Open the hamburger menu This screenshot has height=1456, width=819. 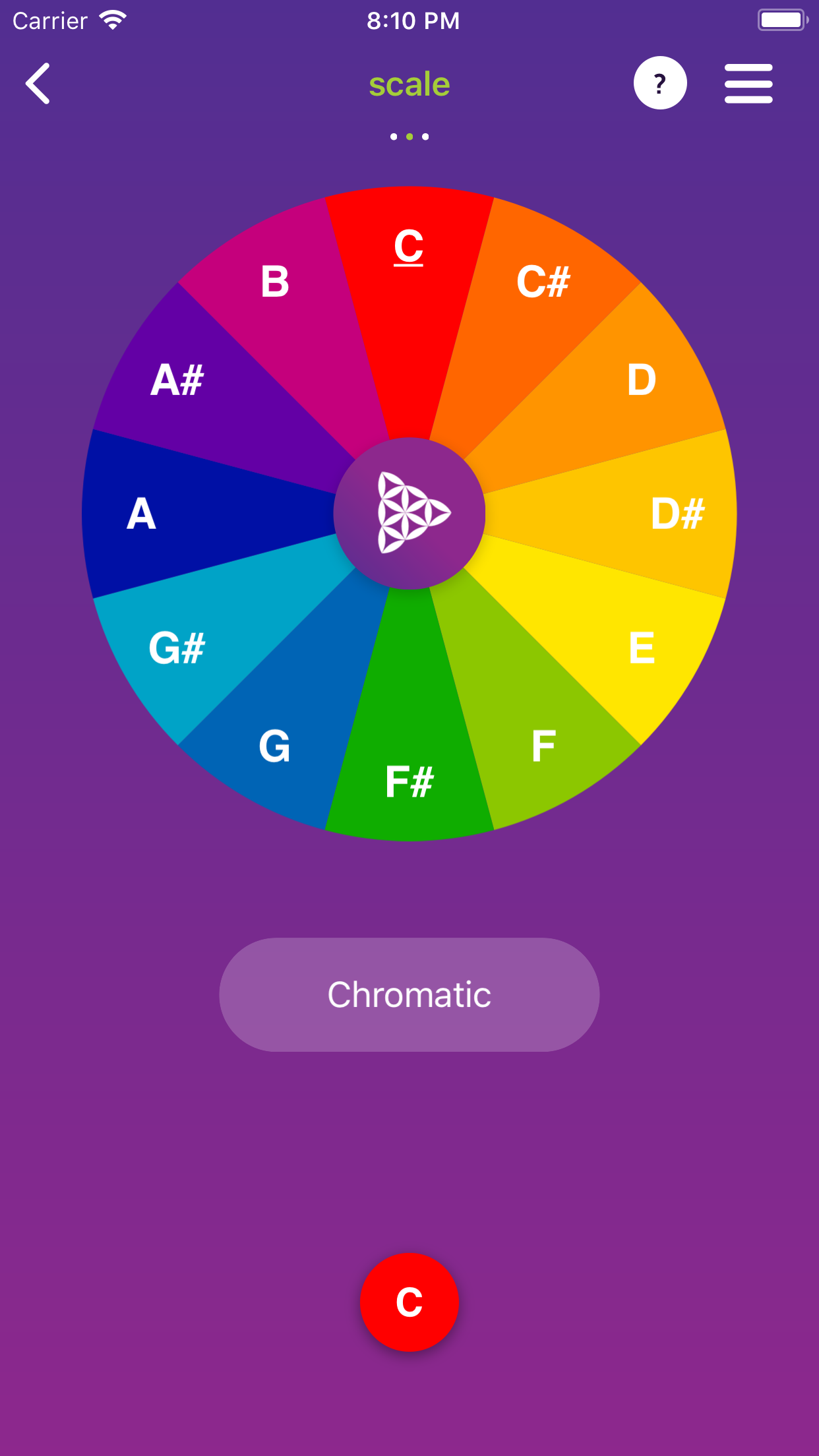coord(748,84)
